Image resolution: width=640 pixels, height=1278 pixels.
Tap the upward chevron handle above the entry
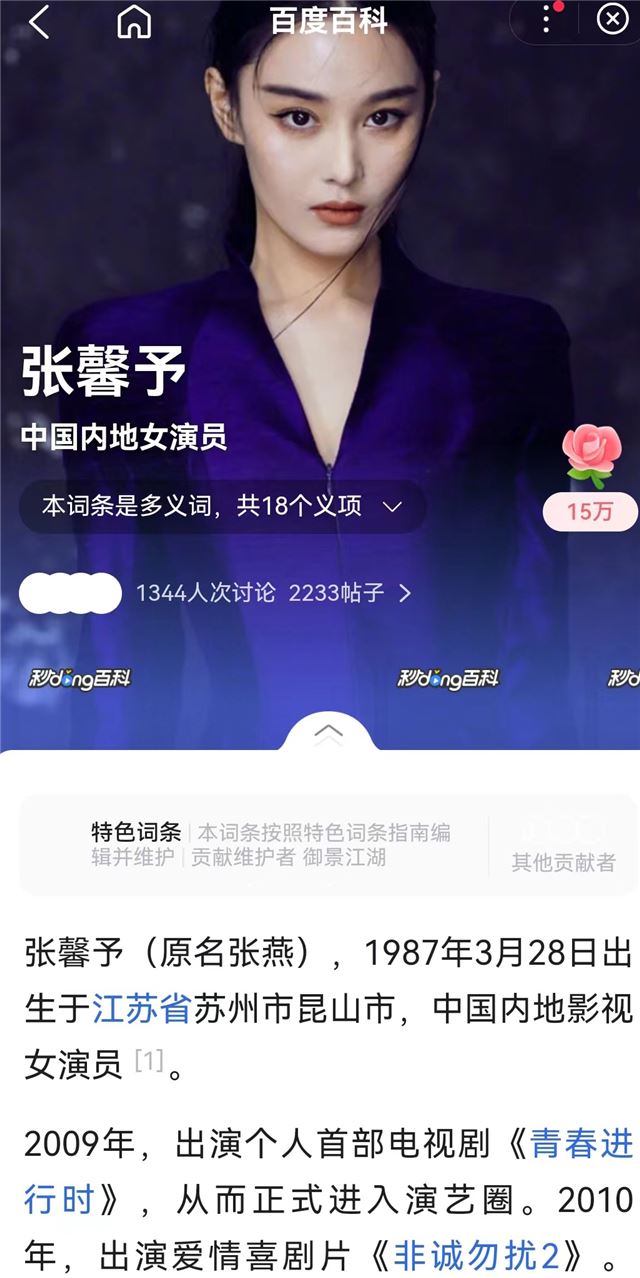tap(328, 733)
